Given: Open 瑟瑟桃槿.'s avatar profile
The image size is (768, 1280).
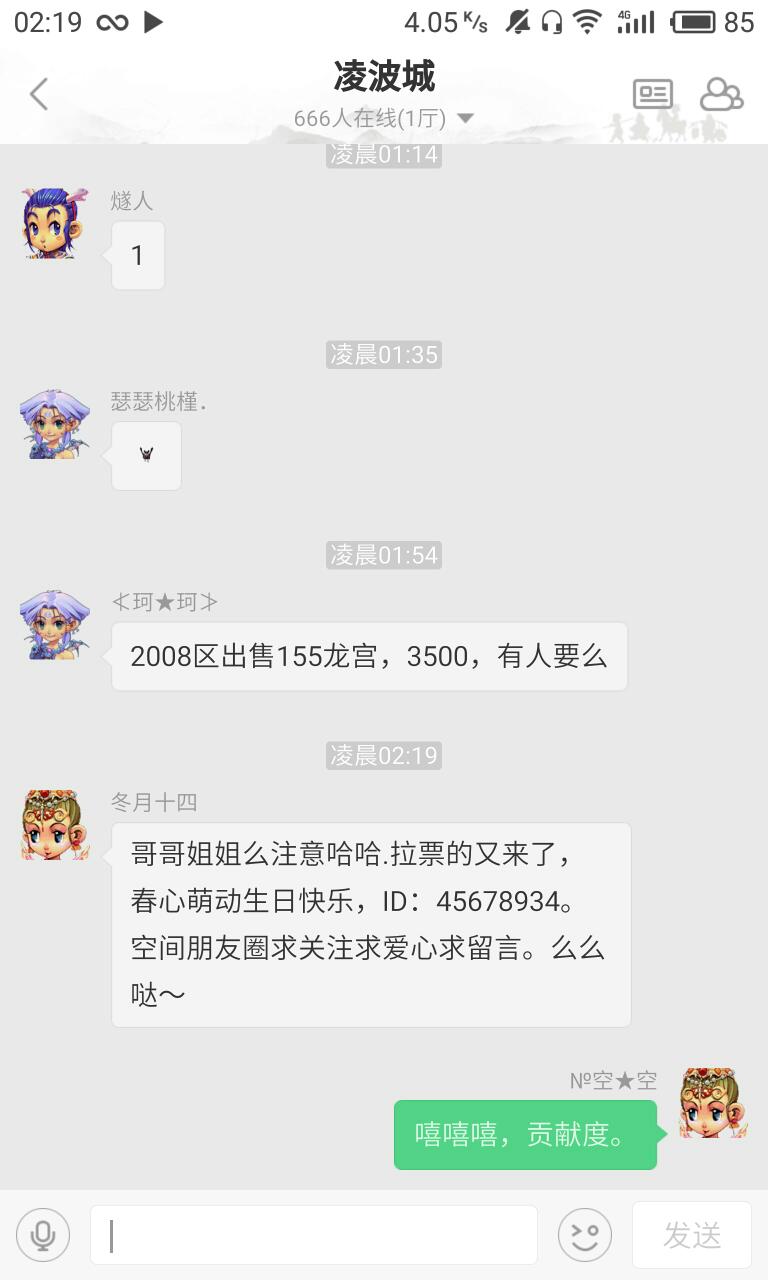Looking at the screenshot, I should (55, 424).
